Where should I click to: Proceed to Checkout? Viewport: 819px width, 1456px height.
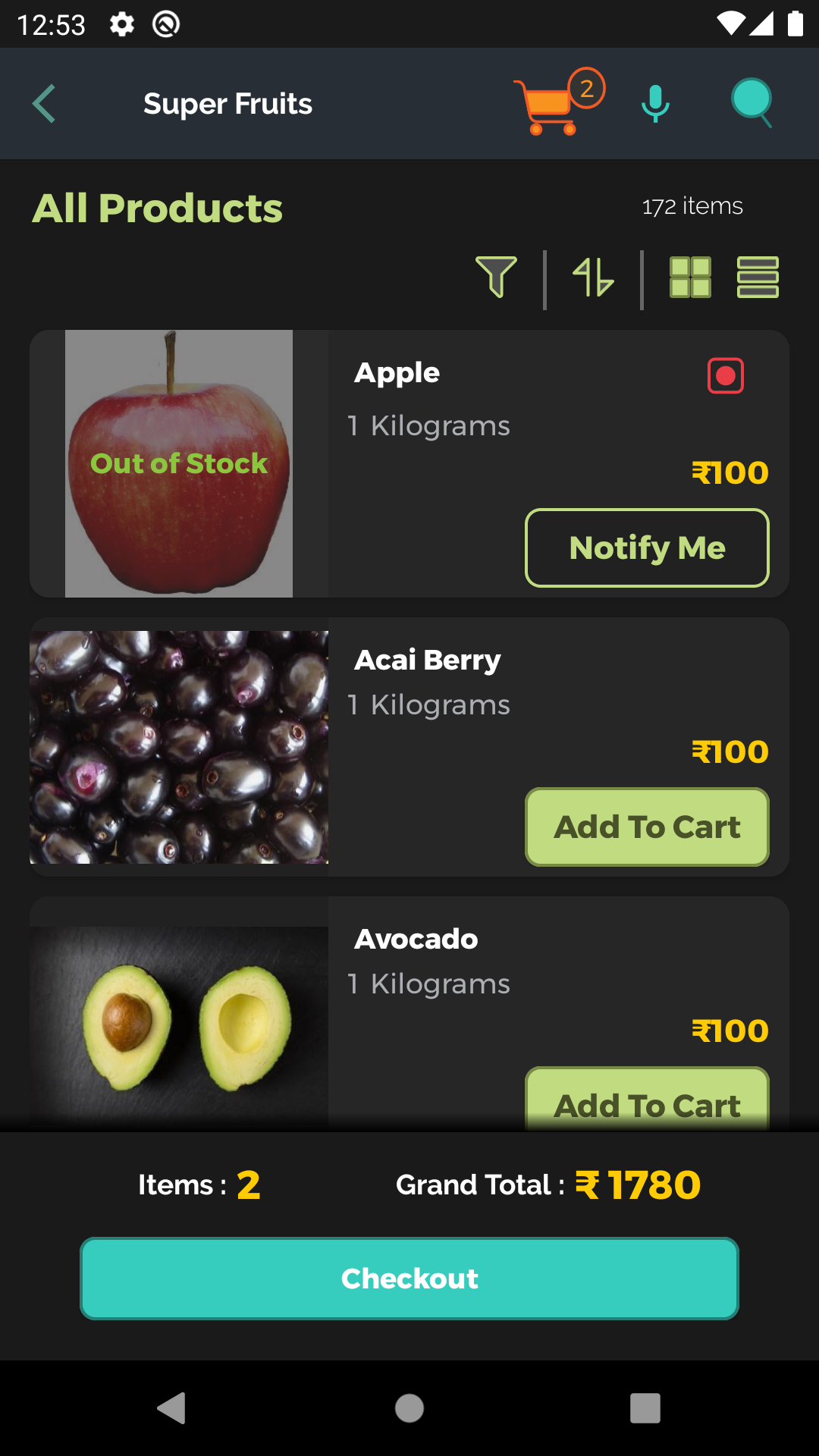coord(409,1279)
